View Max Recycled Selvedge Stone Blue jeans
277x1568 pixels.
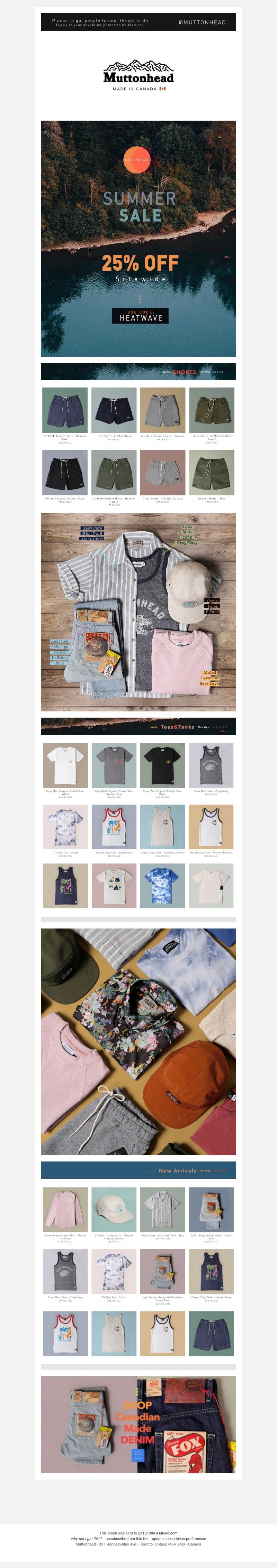[212, 1210]
